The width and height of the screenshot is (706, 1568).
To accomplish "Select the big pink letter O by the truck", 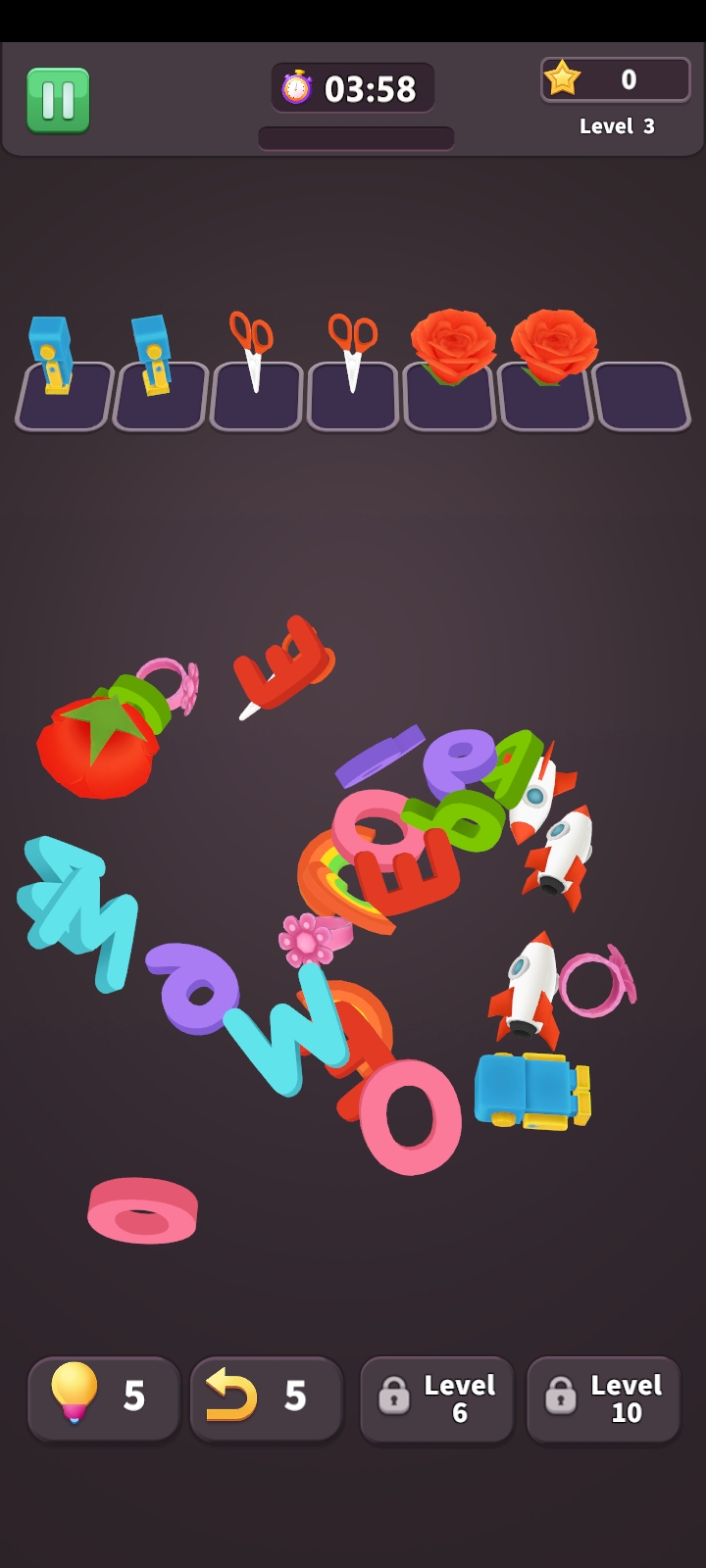I will pyautogui.click(x=412, y=1117).
